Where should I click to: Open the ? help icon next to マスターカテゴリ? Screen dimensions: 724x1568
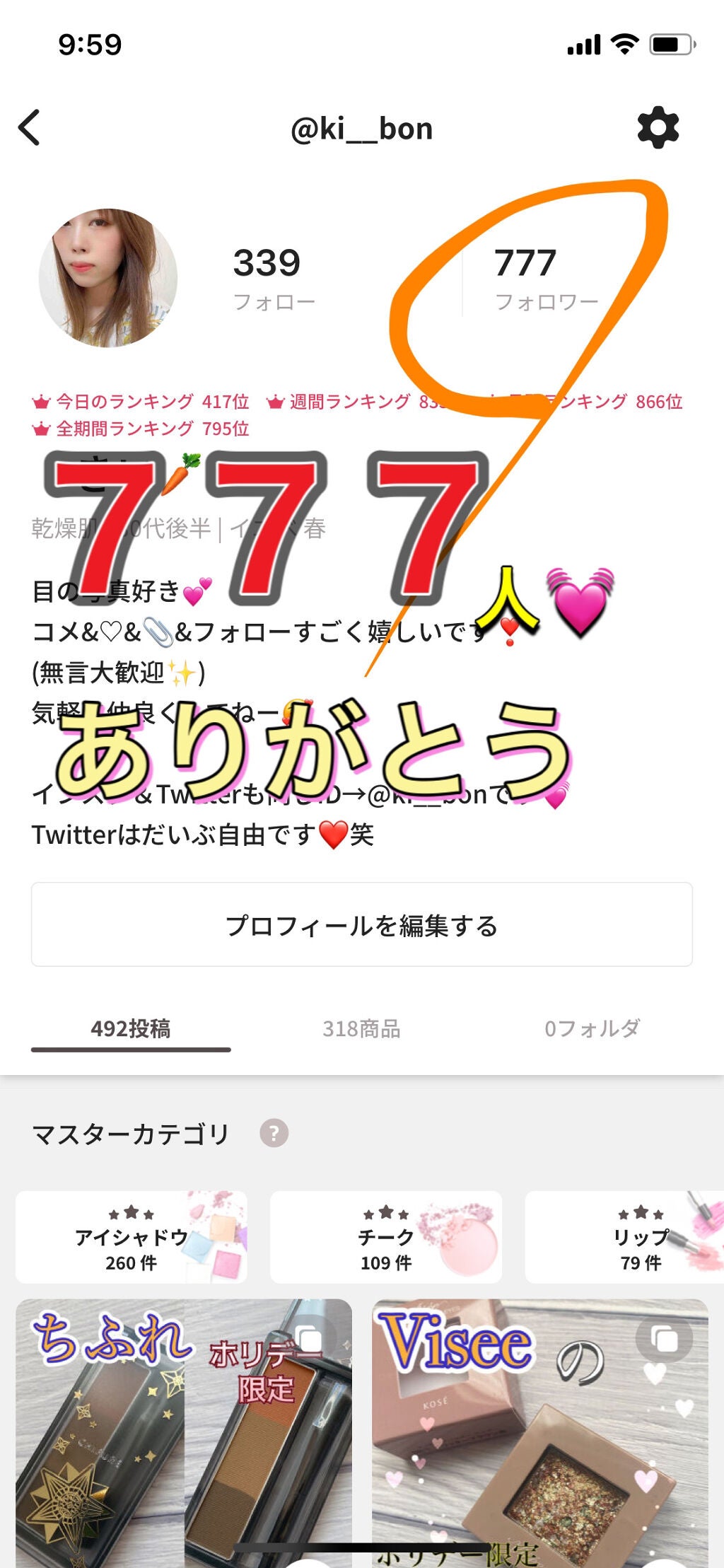click(274, 1132)
